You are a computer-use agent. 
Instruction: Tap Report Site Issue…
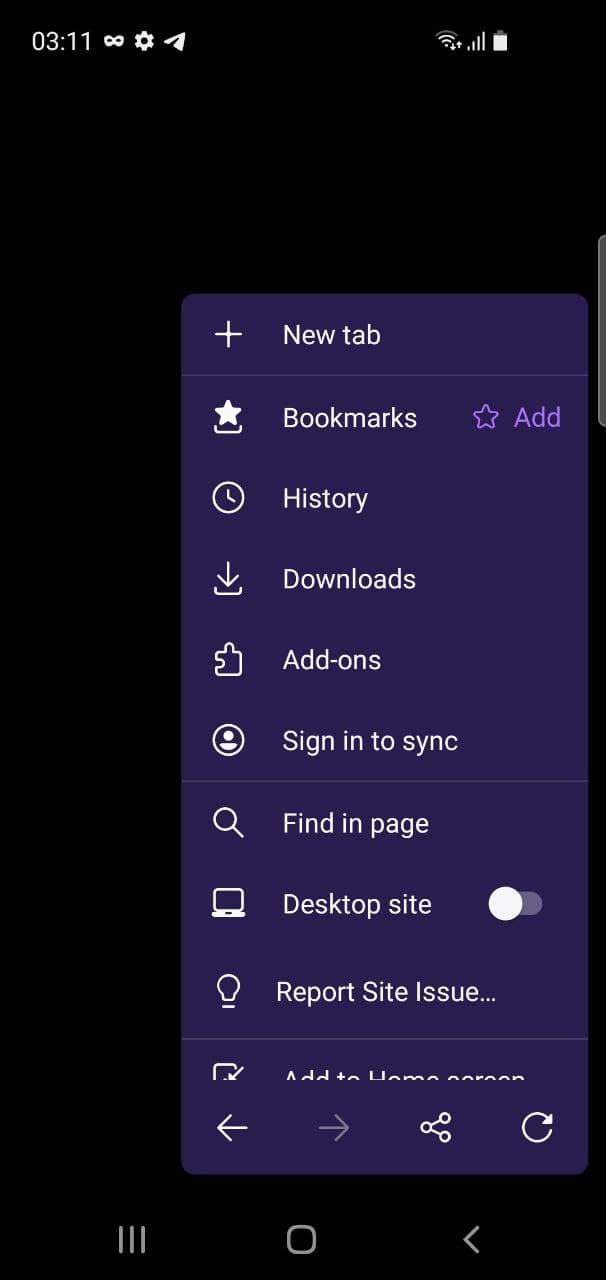pyautogui.click(x=385, y=992)
